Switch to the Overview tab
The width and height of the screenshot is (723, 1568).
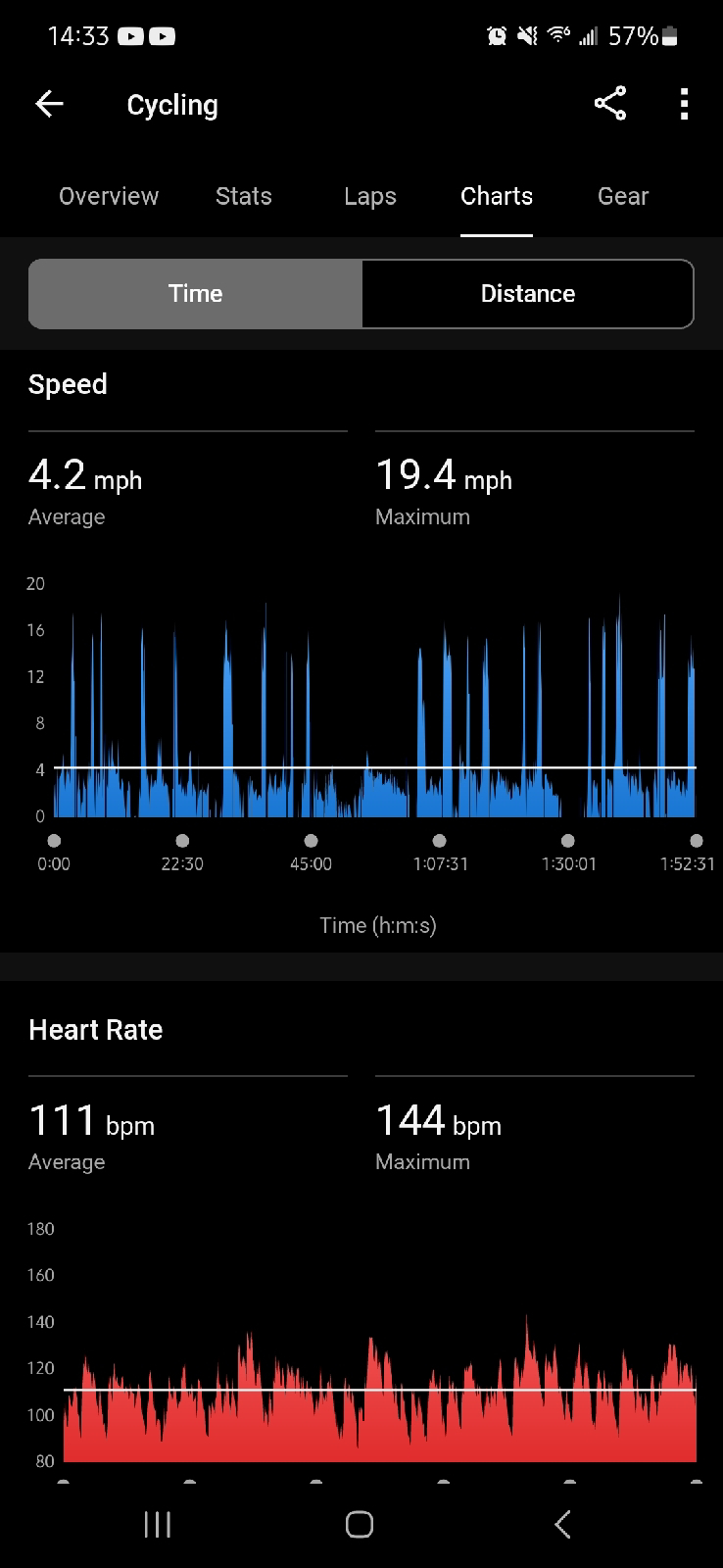click(108, 196)
